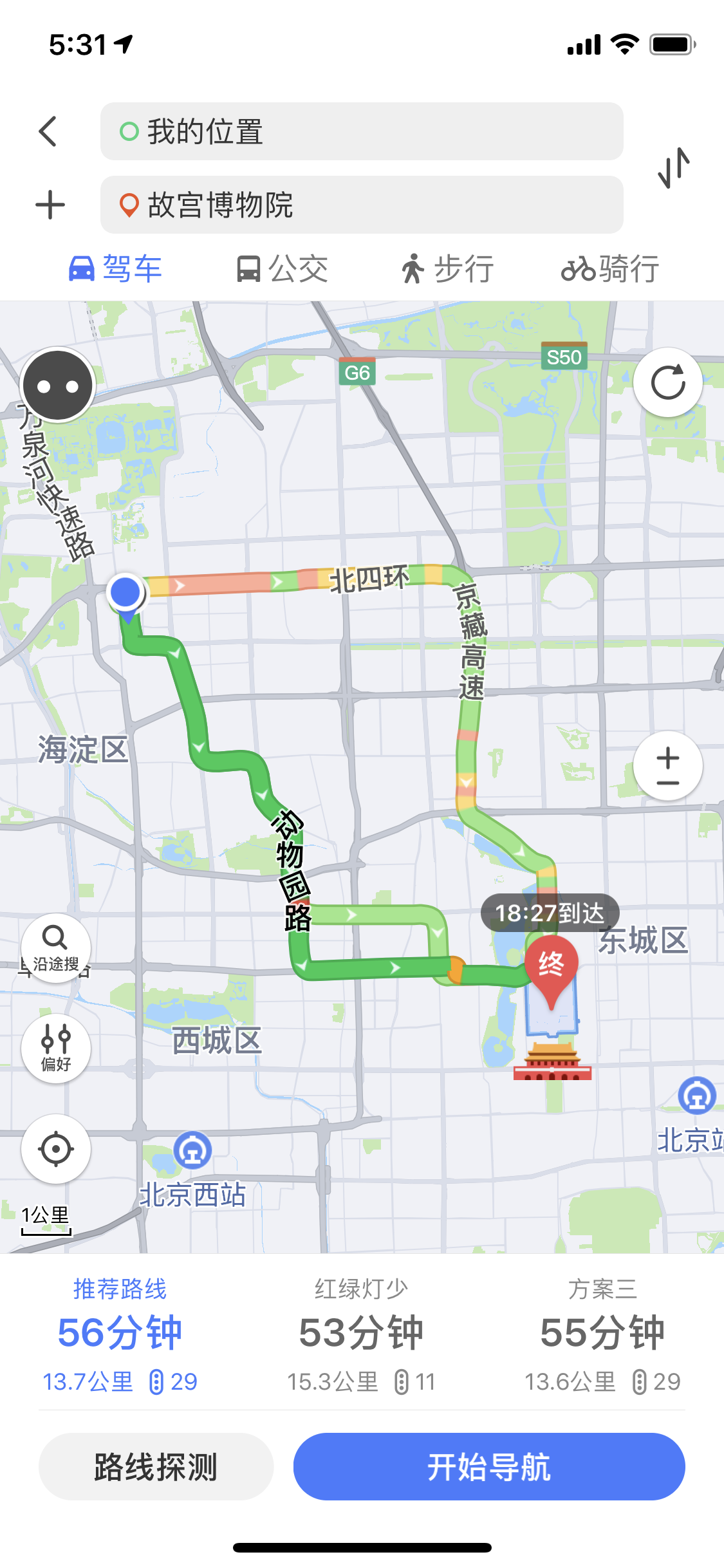
Task: Start navigation with 开始导航
Action: 489,1467
